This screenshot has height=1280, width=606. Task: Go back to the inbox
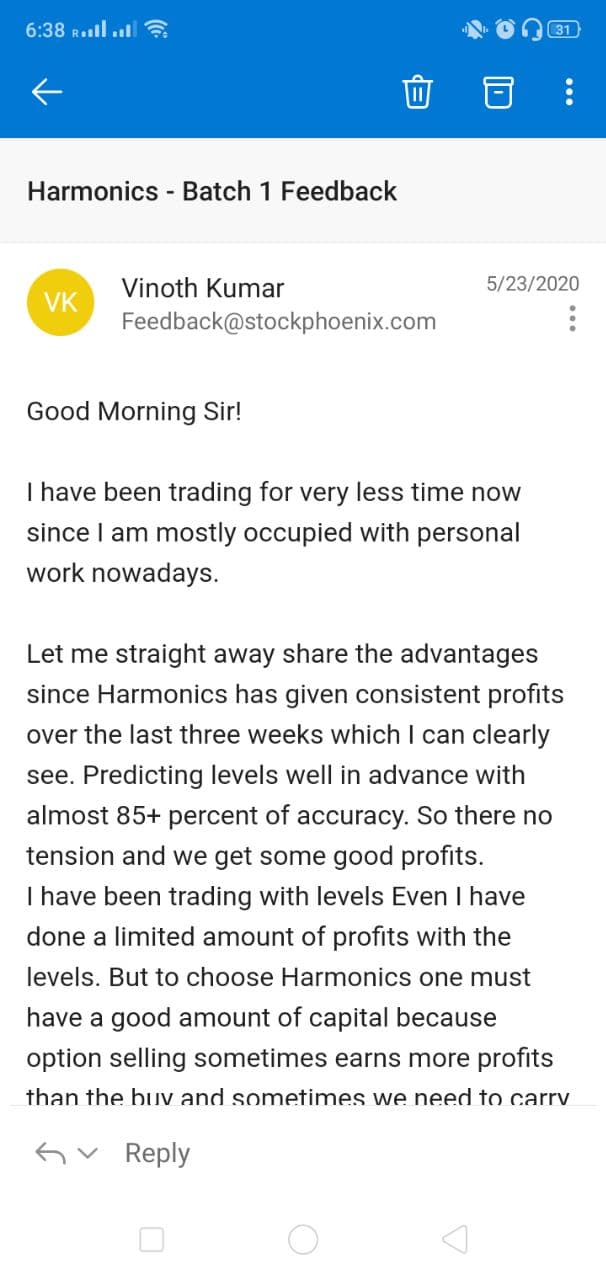point(47,93)
